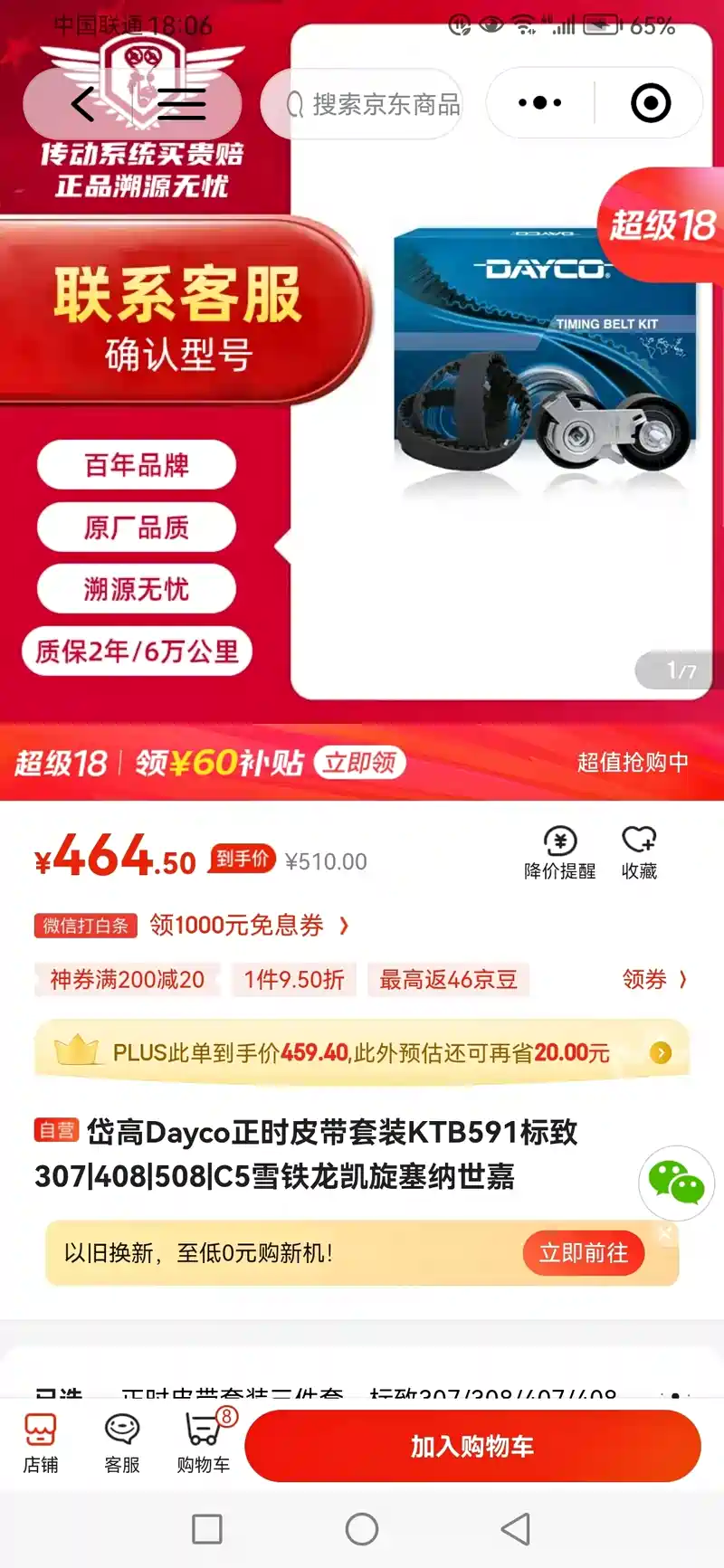This screenshot has width=724, height=1568.
Task: Go back using the top arrow
Action: point(83,104)
